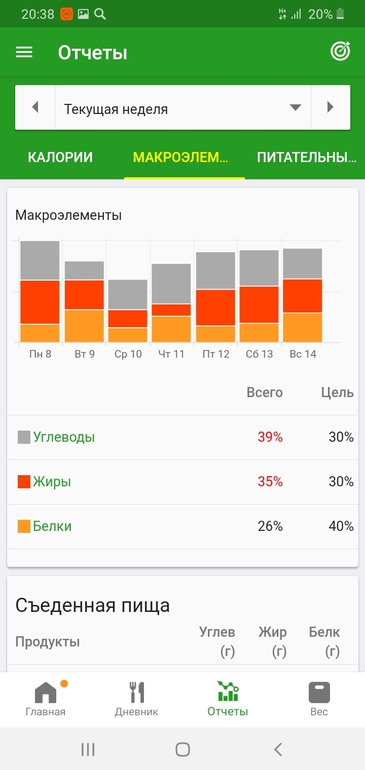Open the Жиры details link
365x770 pixels.
click(52, 482)
